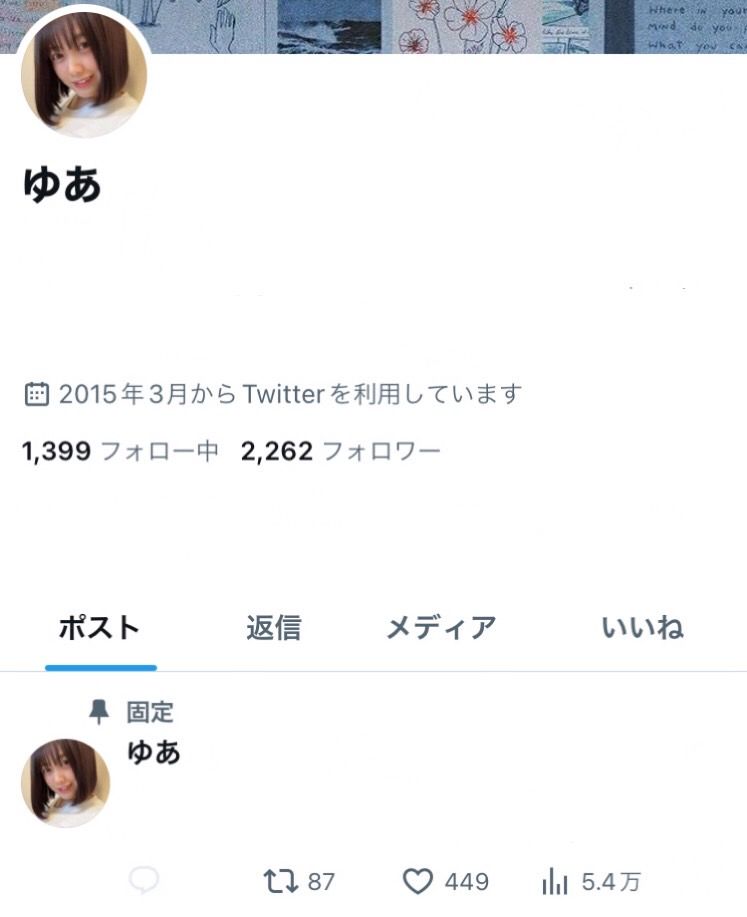
Task: Open the メディア tab
Action: (x=441, y=628)
